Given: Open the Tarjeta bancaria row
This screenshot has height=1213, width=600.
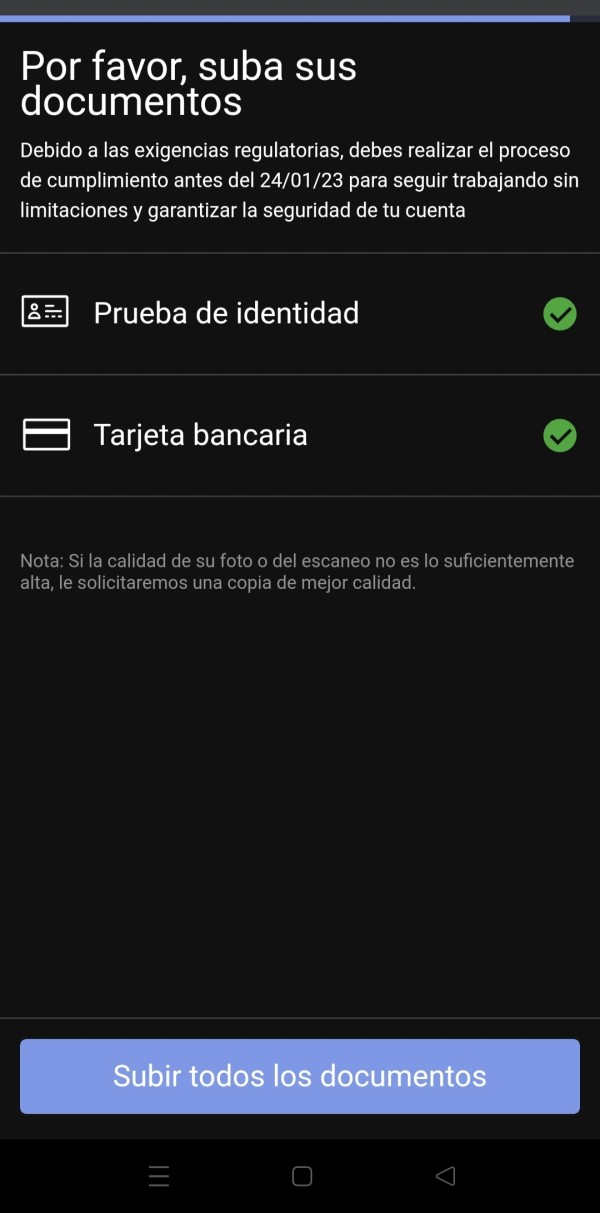Looking at the screenshot, I should (300, 435).
